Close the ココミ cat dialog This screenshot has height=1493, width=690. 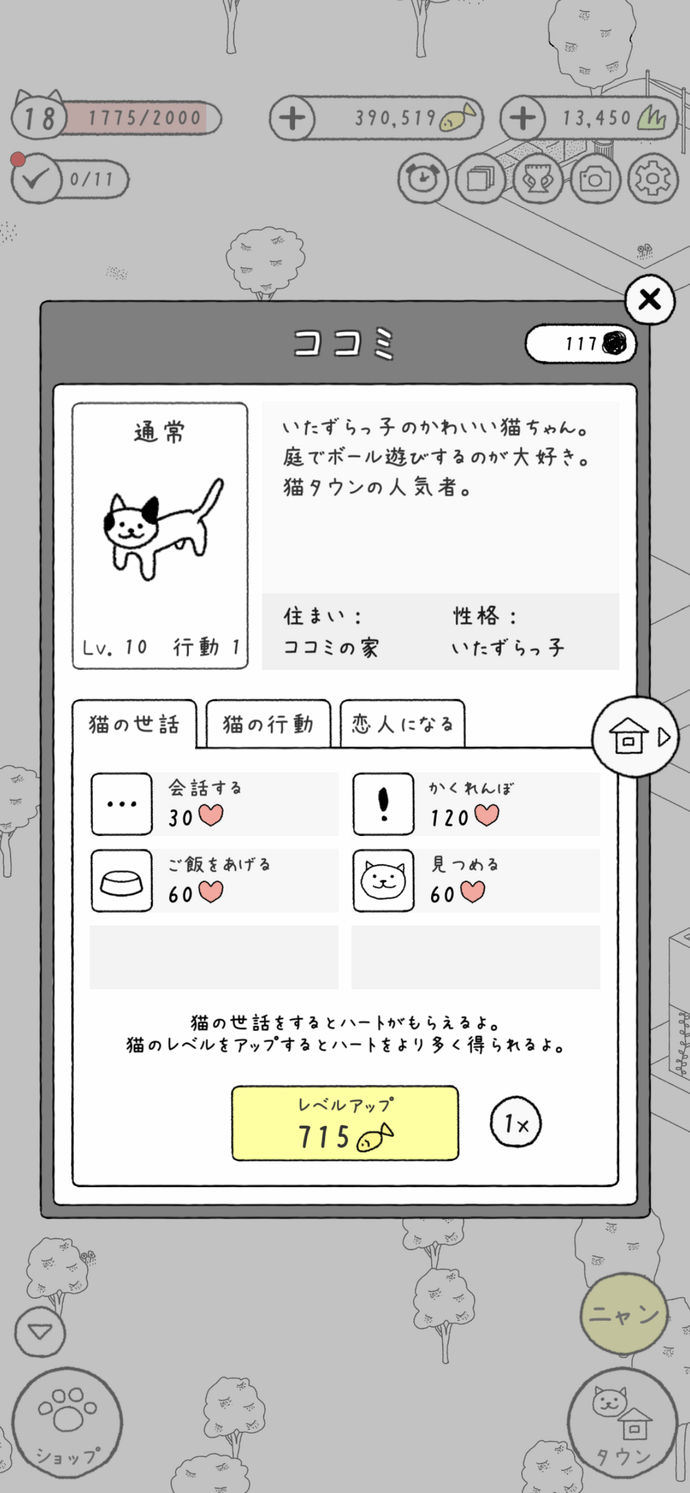[x=650, y=299]
